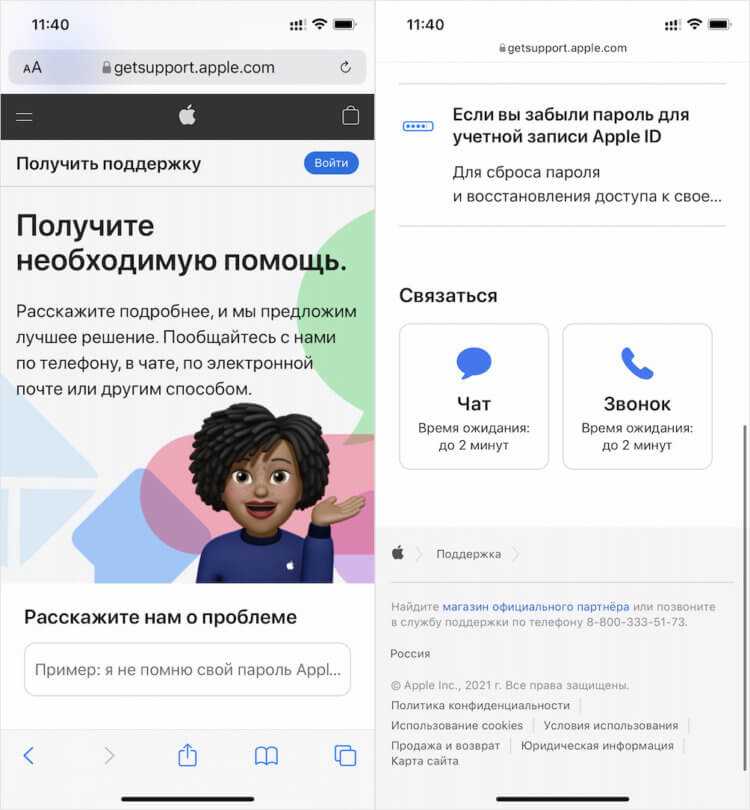Screen dimensions: 750x810
Task: Open Safari bookmarks
Action: [x=266, y=756]
